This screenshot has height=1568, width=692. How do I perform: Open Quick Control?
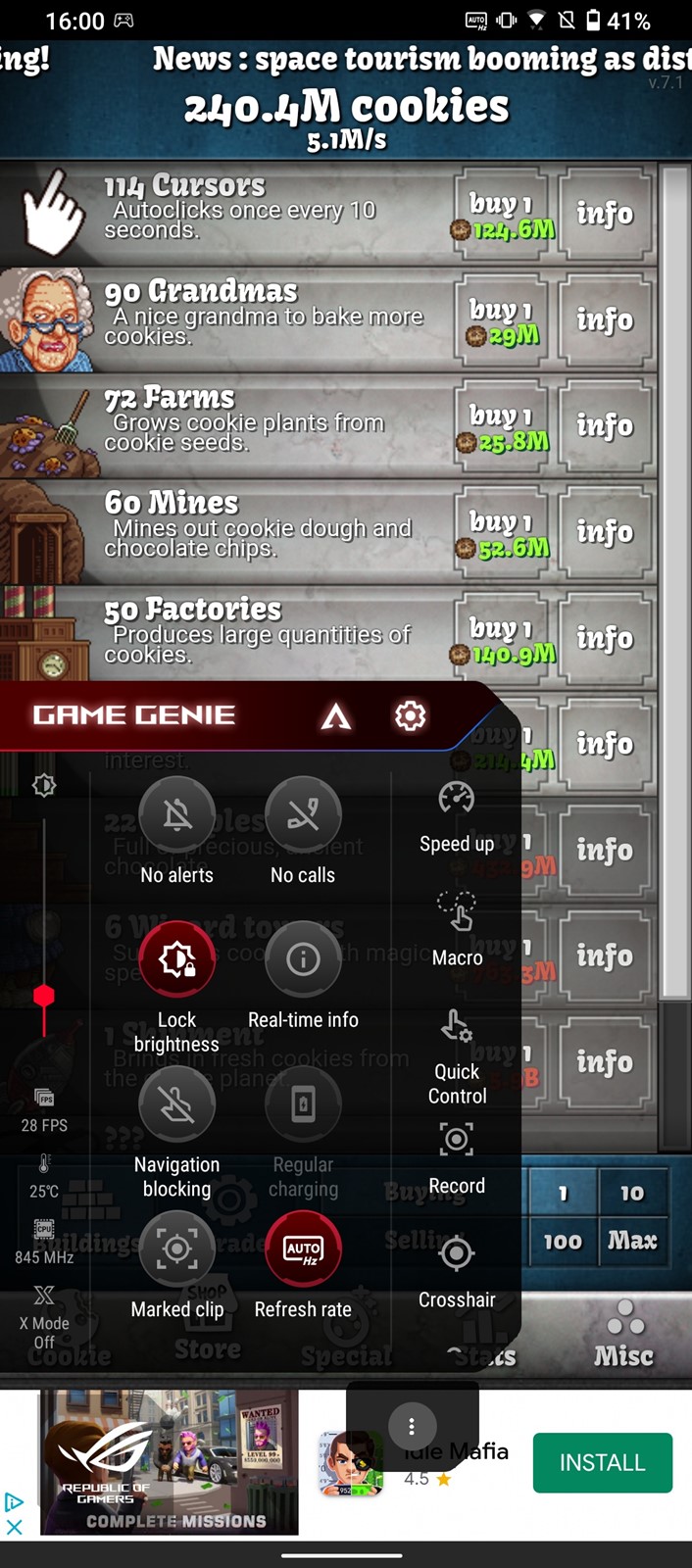(x=457, y=1056)
